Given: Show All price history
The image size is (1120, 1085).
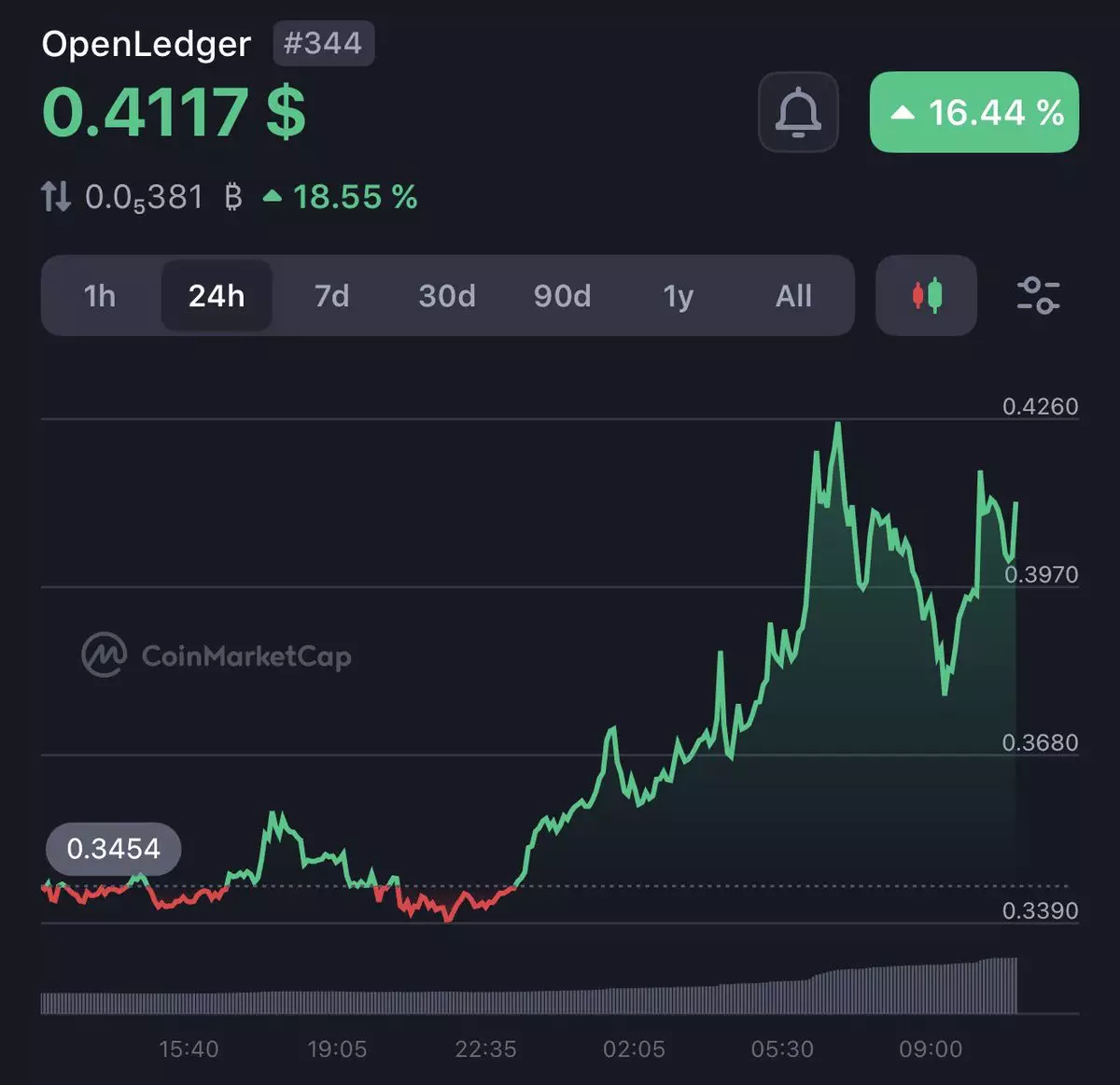Looking at the screenshot, I should (x=793, y=296).
